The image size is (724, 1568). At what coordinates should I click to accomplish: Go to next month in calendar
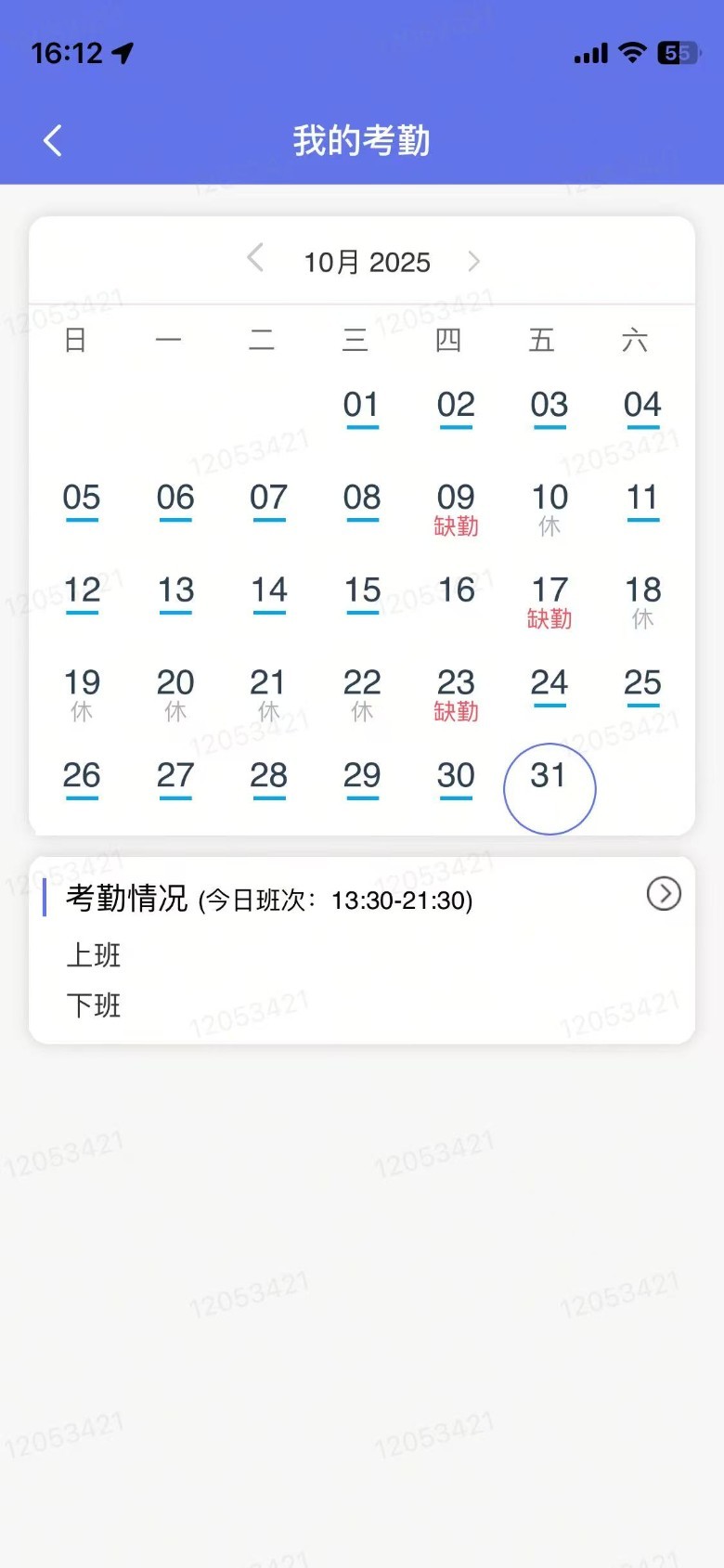tap(473, 261)
